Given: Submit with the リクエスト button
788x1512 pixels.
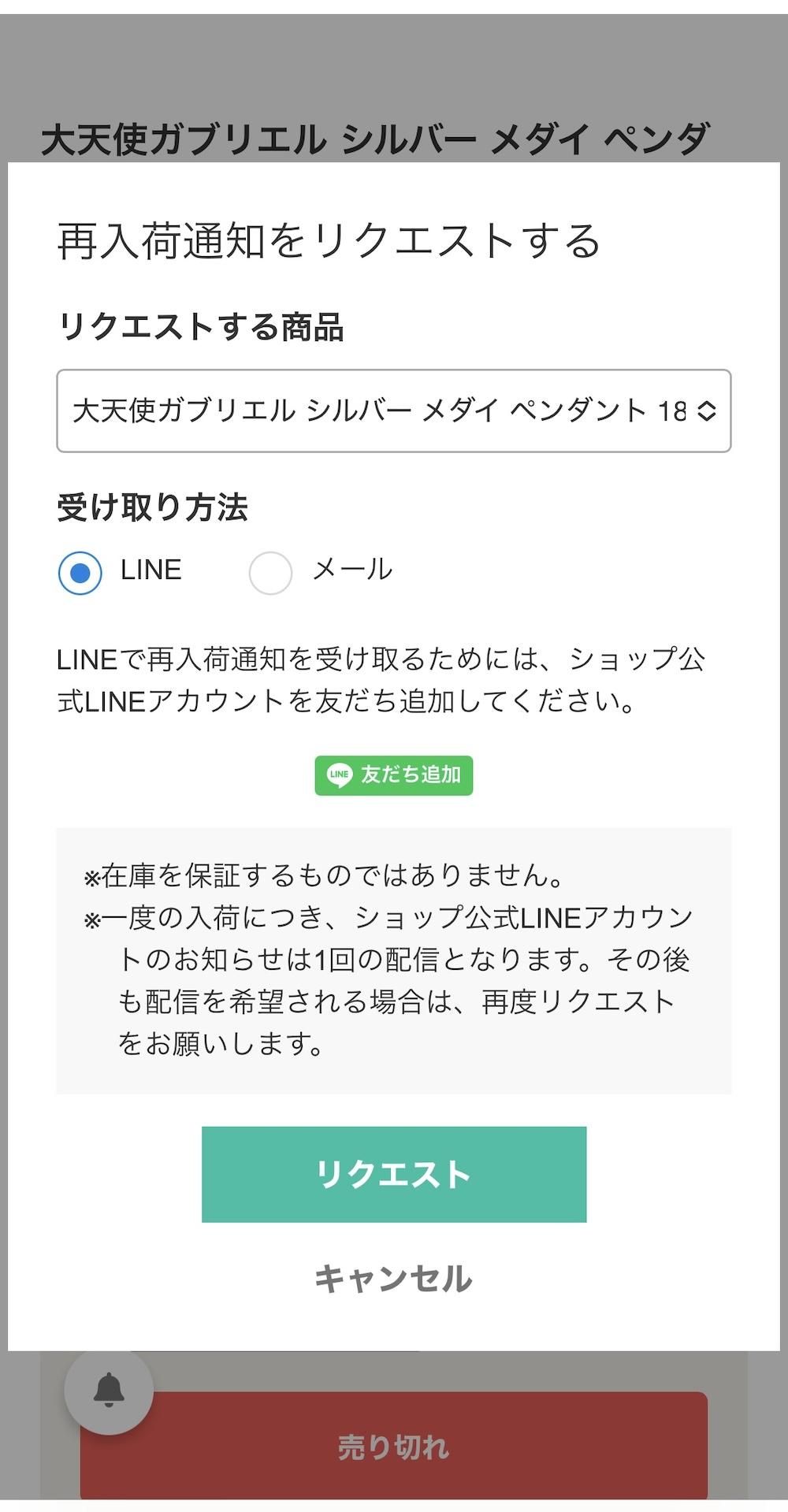Looking at the screenshot, I should click(x=393, y=1174).
